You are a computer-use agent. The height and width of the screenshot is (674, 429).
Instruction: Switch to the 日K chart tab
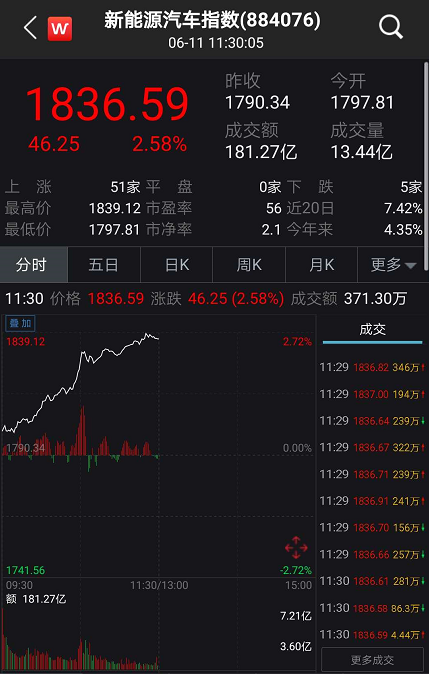(x=176, y=265)
